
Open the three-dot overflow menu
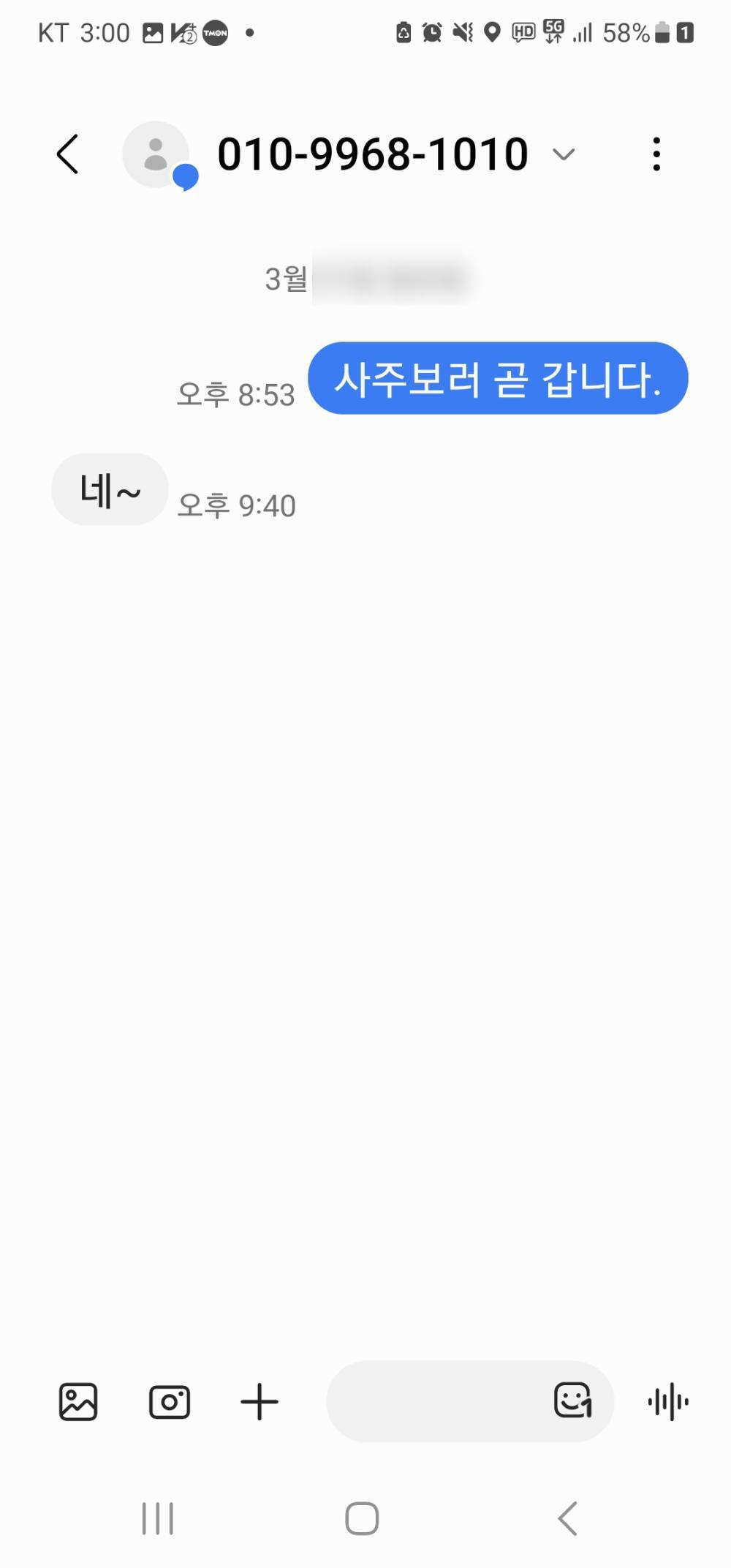pos(656,154)
